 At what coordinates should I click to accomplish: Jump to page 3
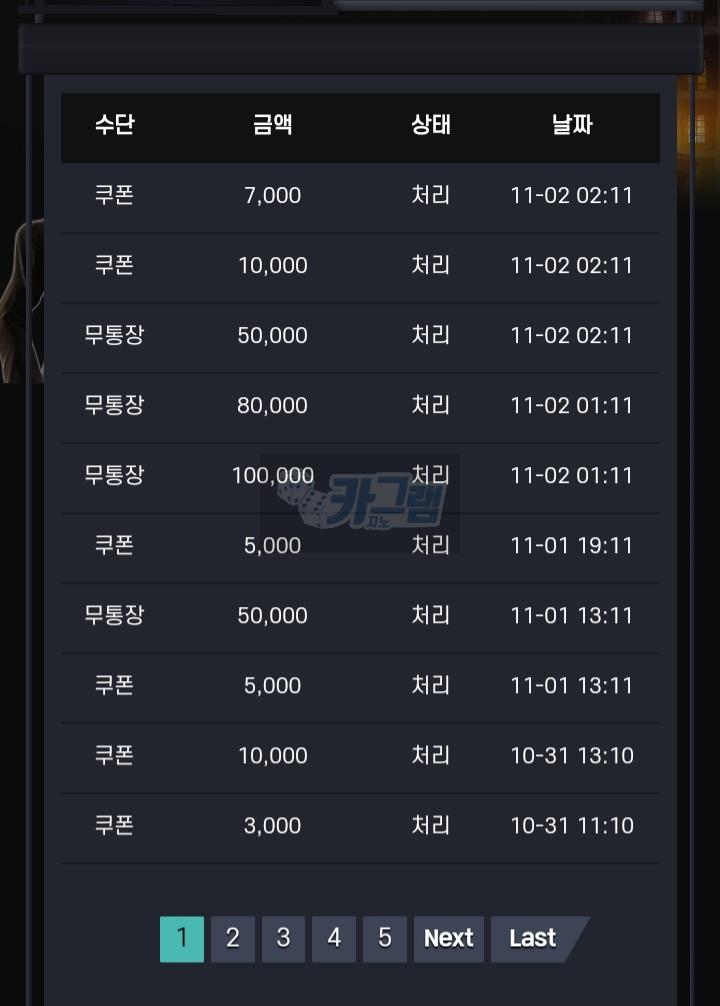(283, 938)
